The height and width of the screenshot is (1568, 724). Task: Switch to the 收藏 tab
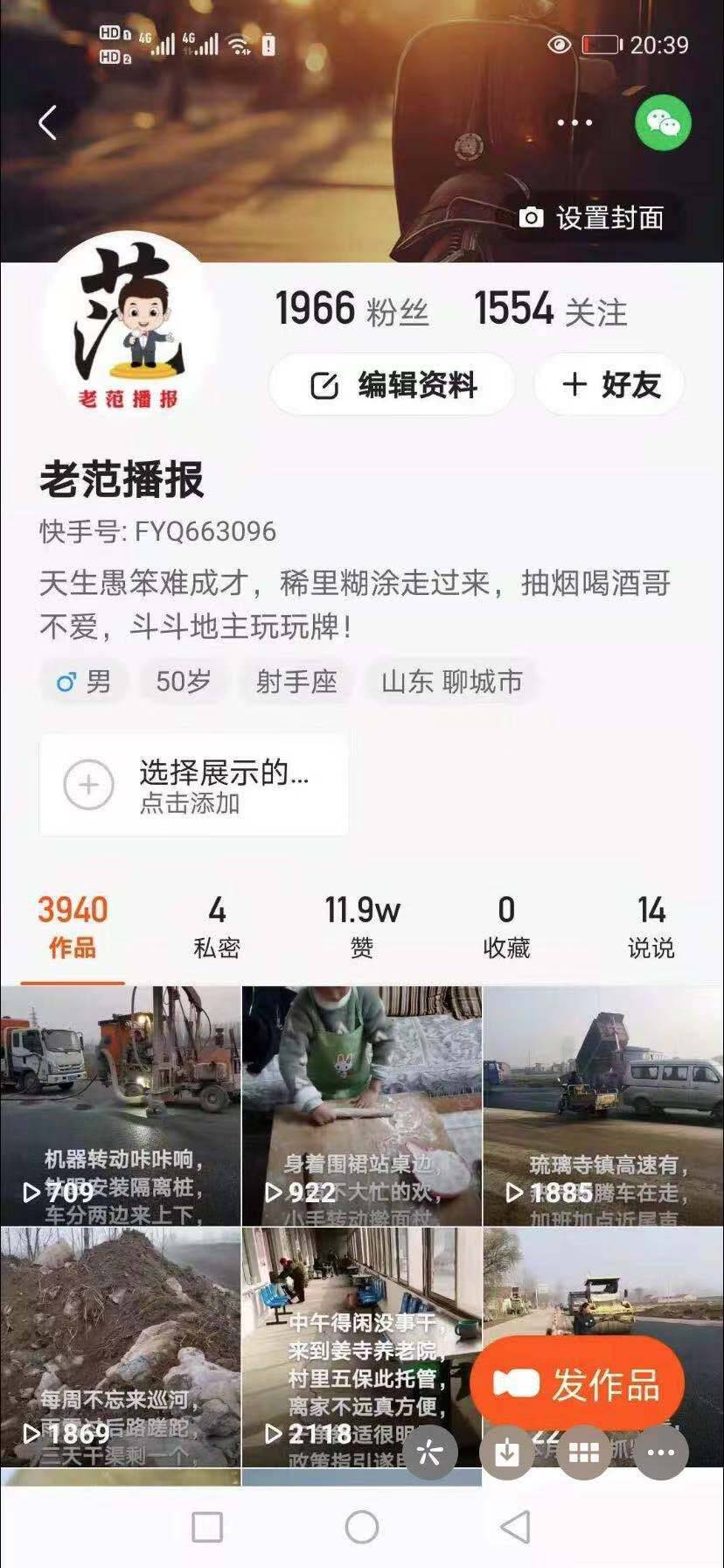point(506,927)
